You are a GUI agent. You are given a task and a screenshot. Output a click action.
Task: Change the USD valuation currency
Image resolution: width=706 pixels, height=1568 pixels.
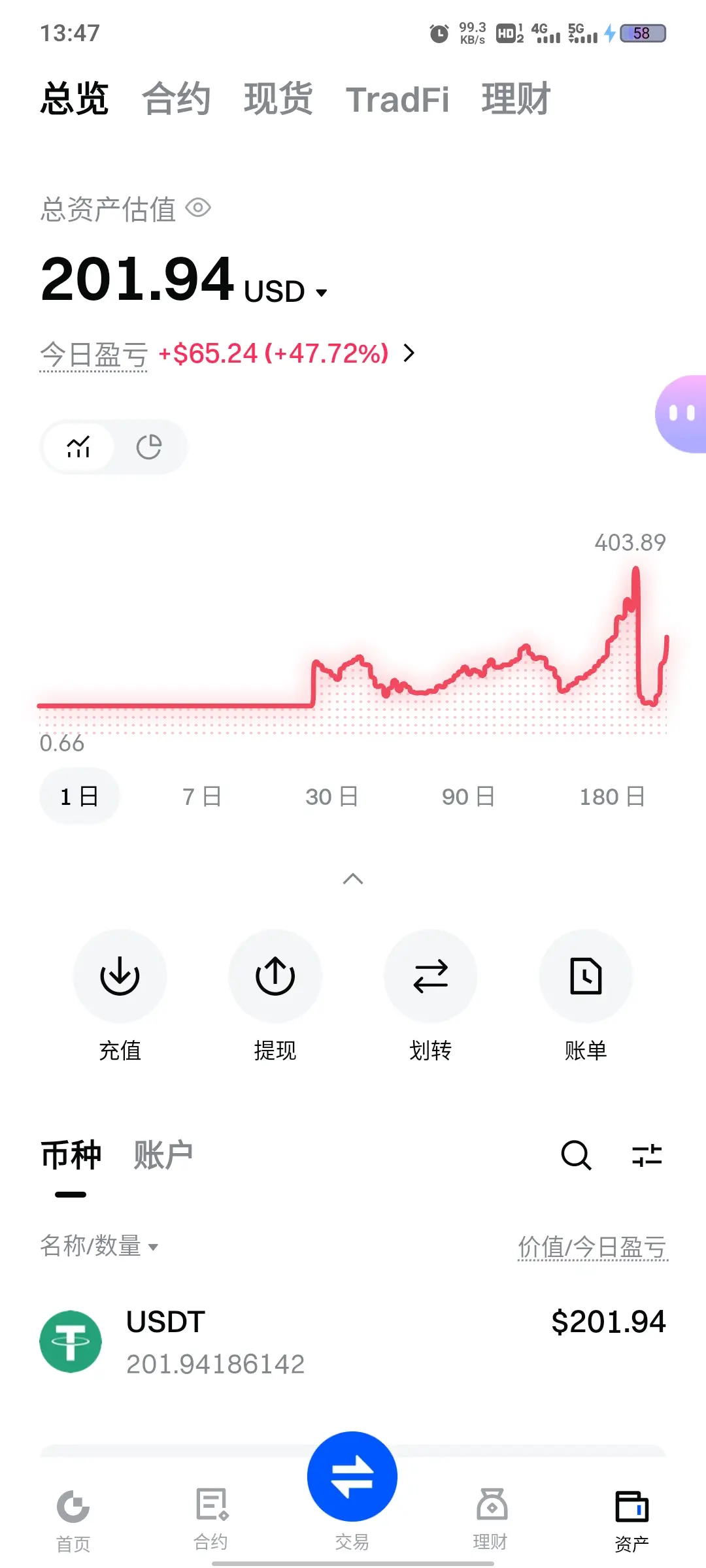pos(286,291)
